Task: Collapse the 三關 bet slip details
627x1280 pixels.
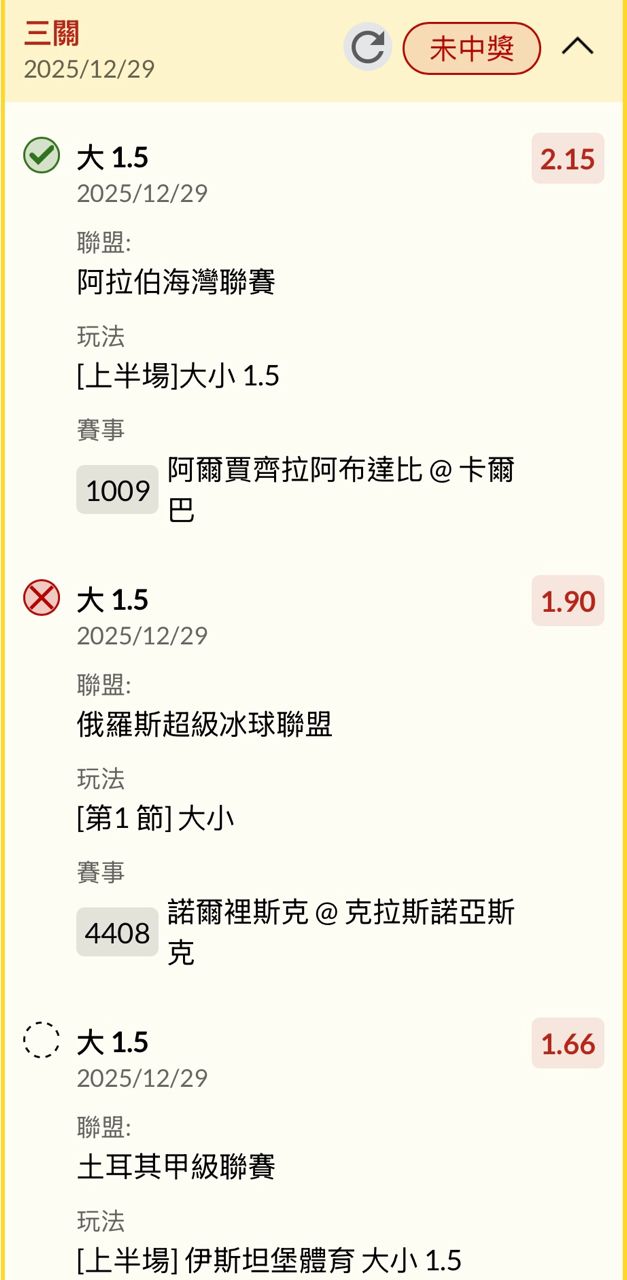Action: pyautogui.click(x=577, y=47)
